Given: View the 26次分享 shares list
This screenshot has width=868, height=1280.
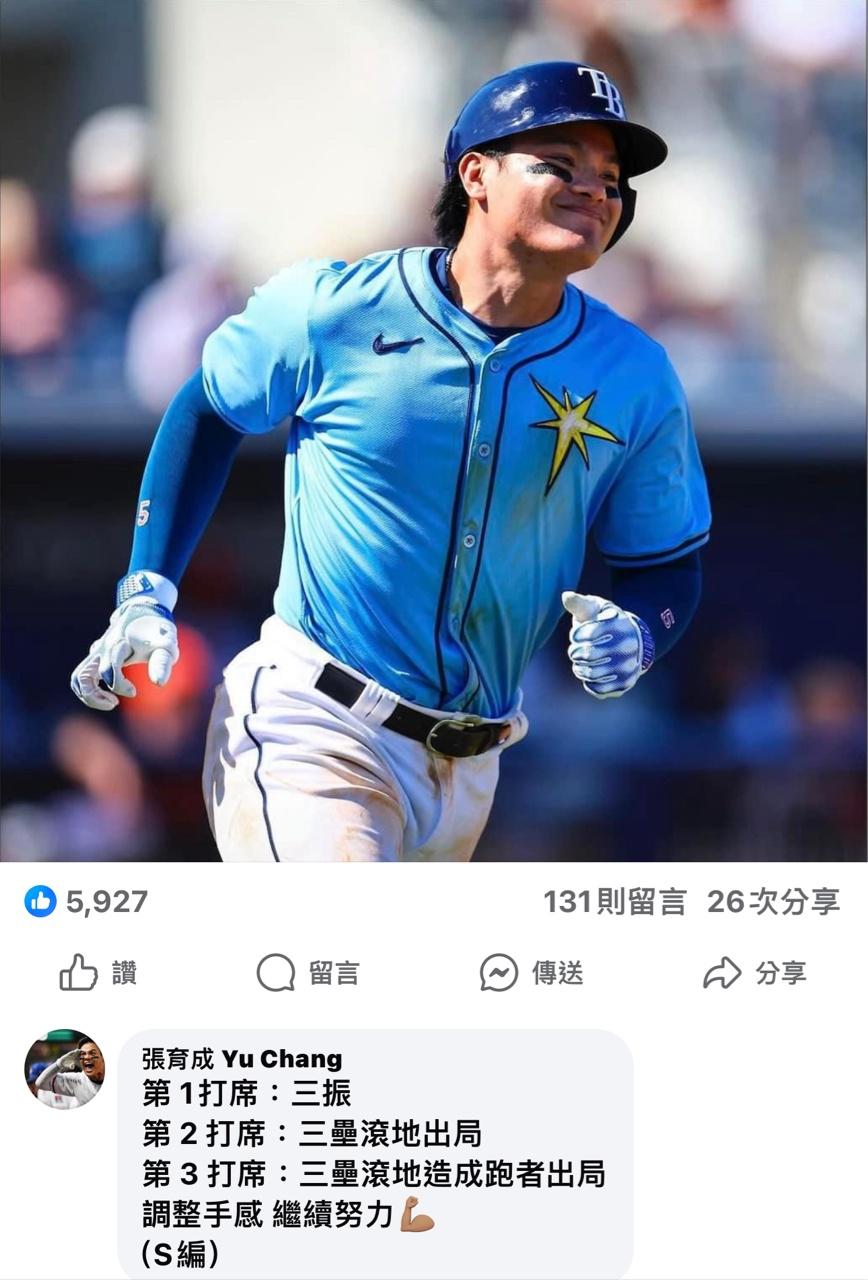Looking at the screenshot, I should pos(772,902).
